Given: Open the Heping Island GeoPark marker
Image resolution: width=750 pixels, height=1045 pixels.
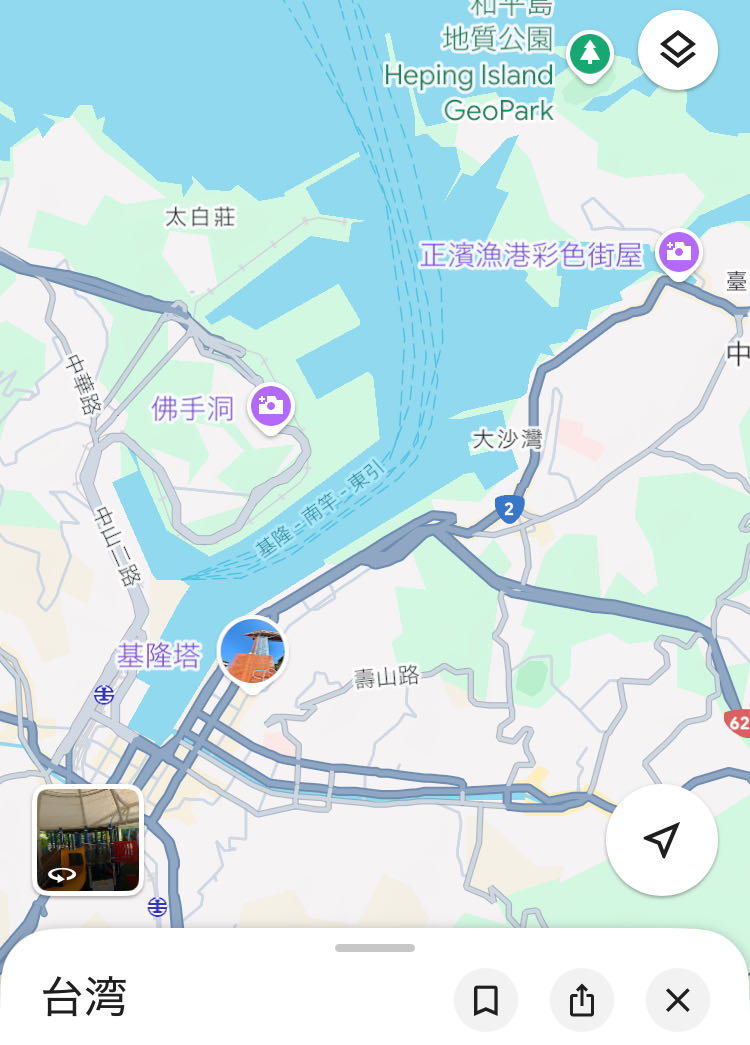Looking at the screenshot, I should coord(590,53).
